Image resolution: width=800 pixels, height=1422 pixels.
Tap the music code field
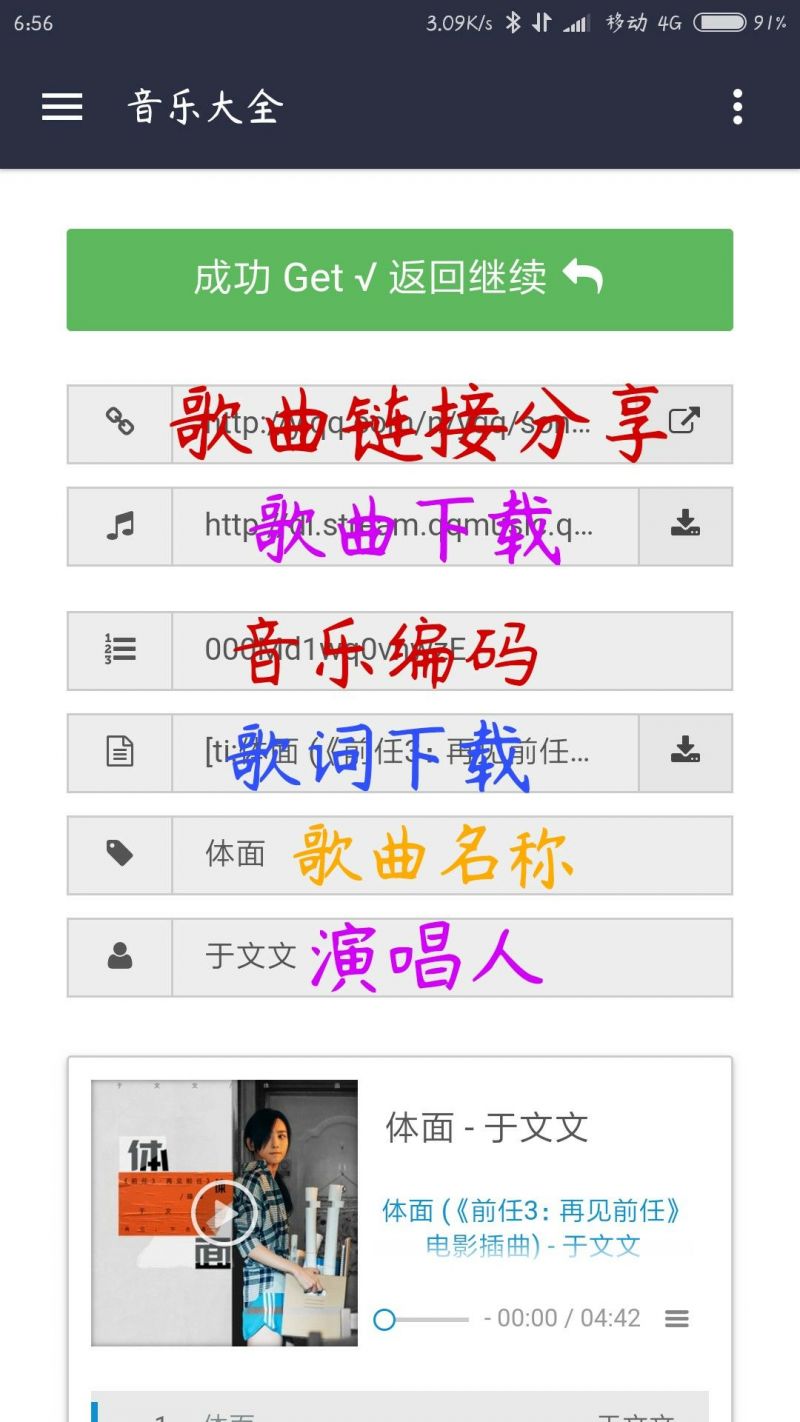tap(452, 651)
